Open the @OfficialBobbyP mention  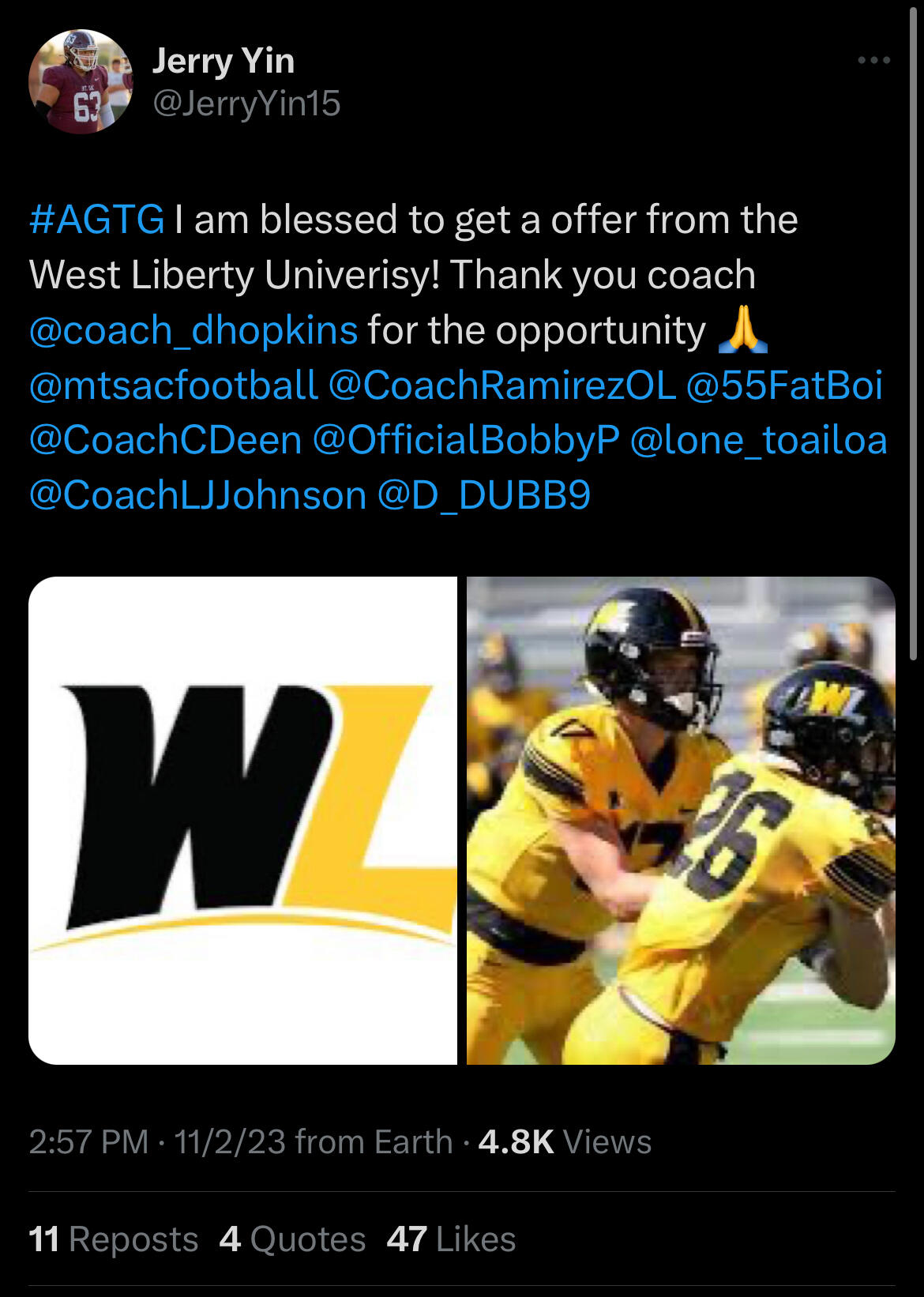[466, 441]
